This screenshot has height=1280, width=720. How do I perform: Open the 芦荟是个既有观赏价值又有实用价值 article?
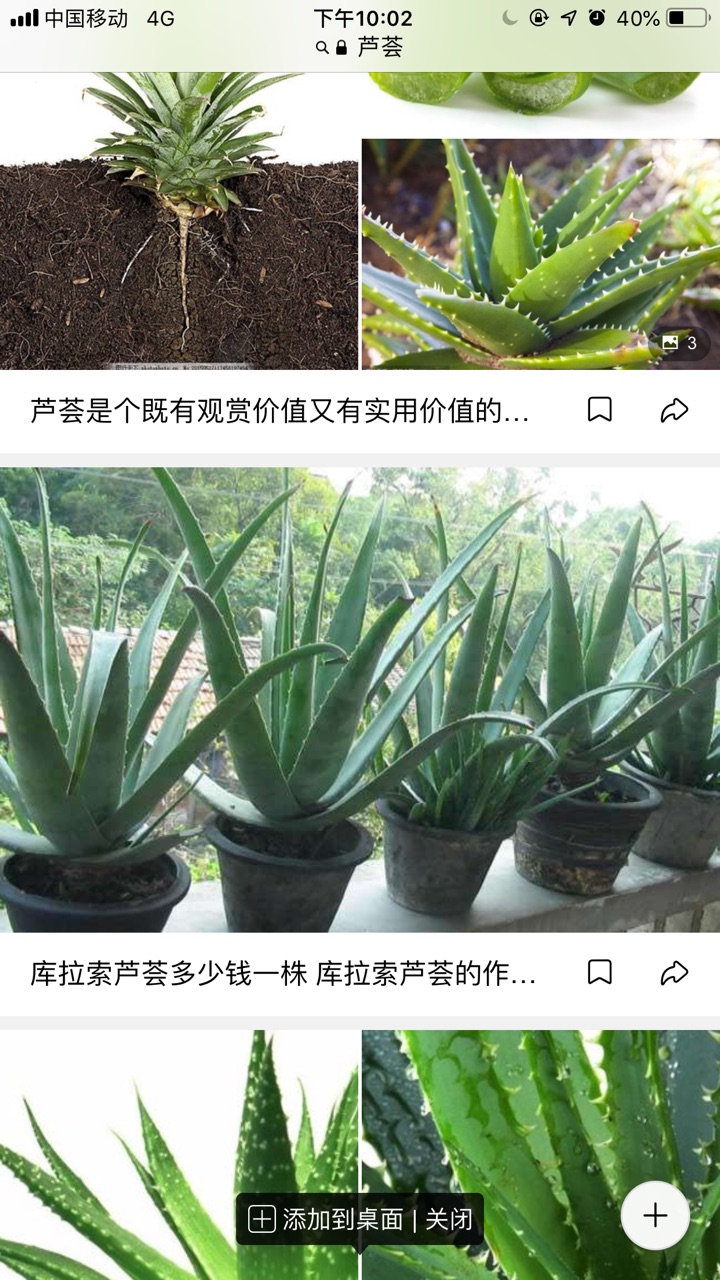pos(280,411)
